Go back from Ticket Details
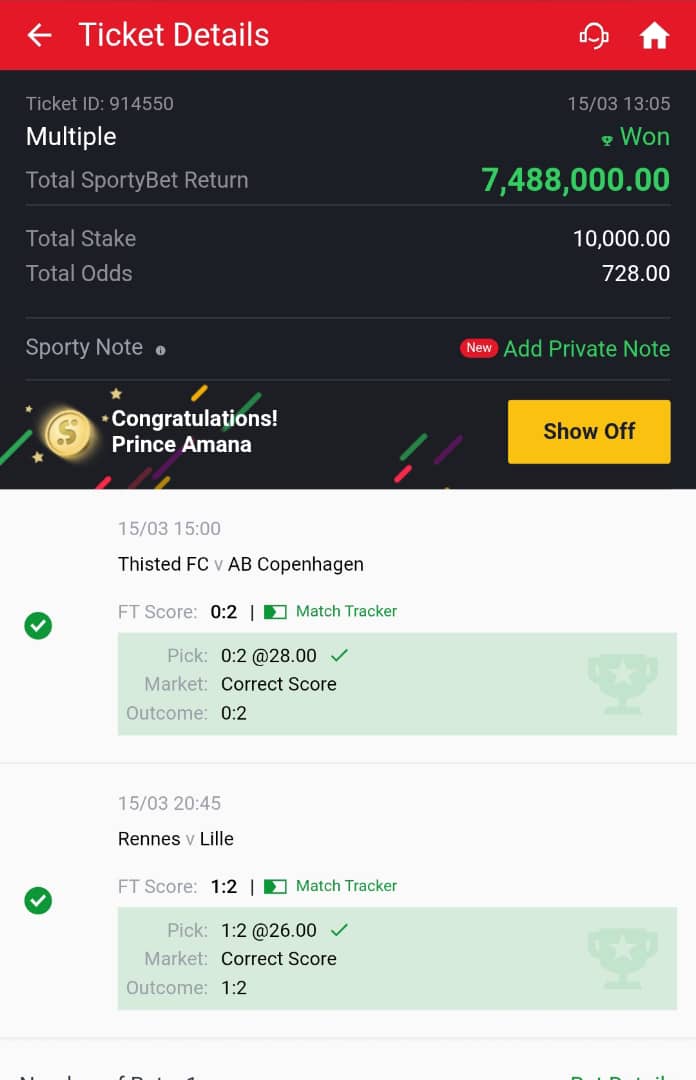Viewport: 696px width, 1080px height. click(39, 36)
